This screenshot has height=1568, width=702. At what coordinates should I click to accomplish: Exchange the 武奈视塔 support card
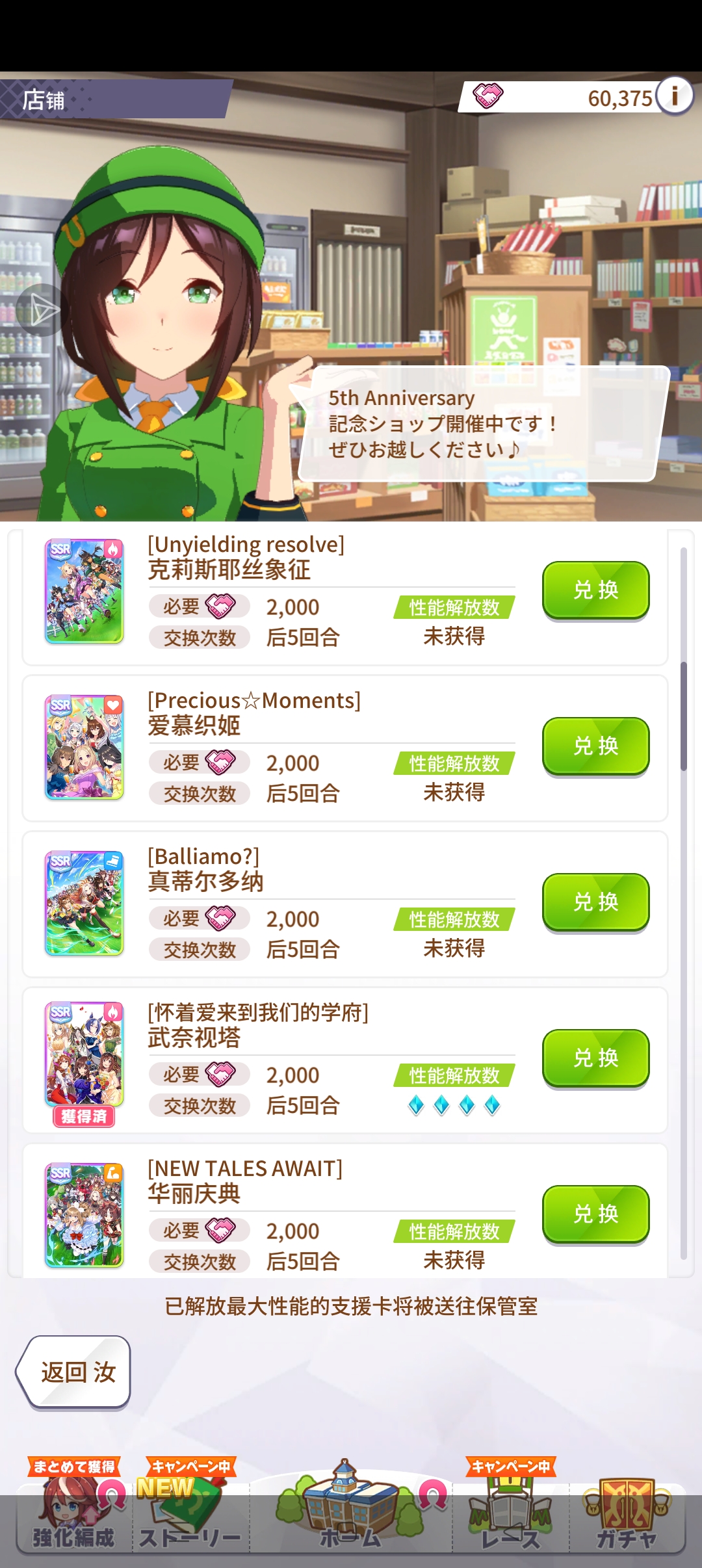coord(595,1058)
